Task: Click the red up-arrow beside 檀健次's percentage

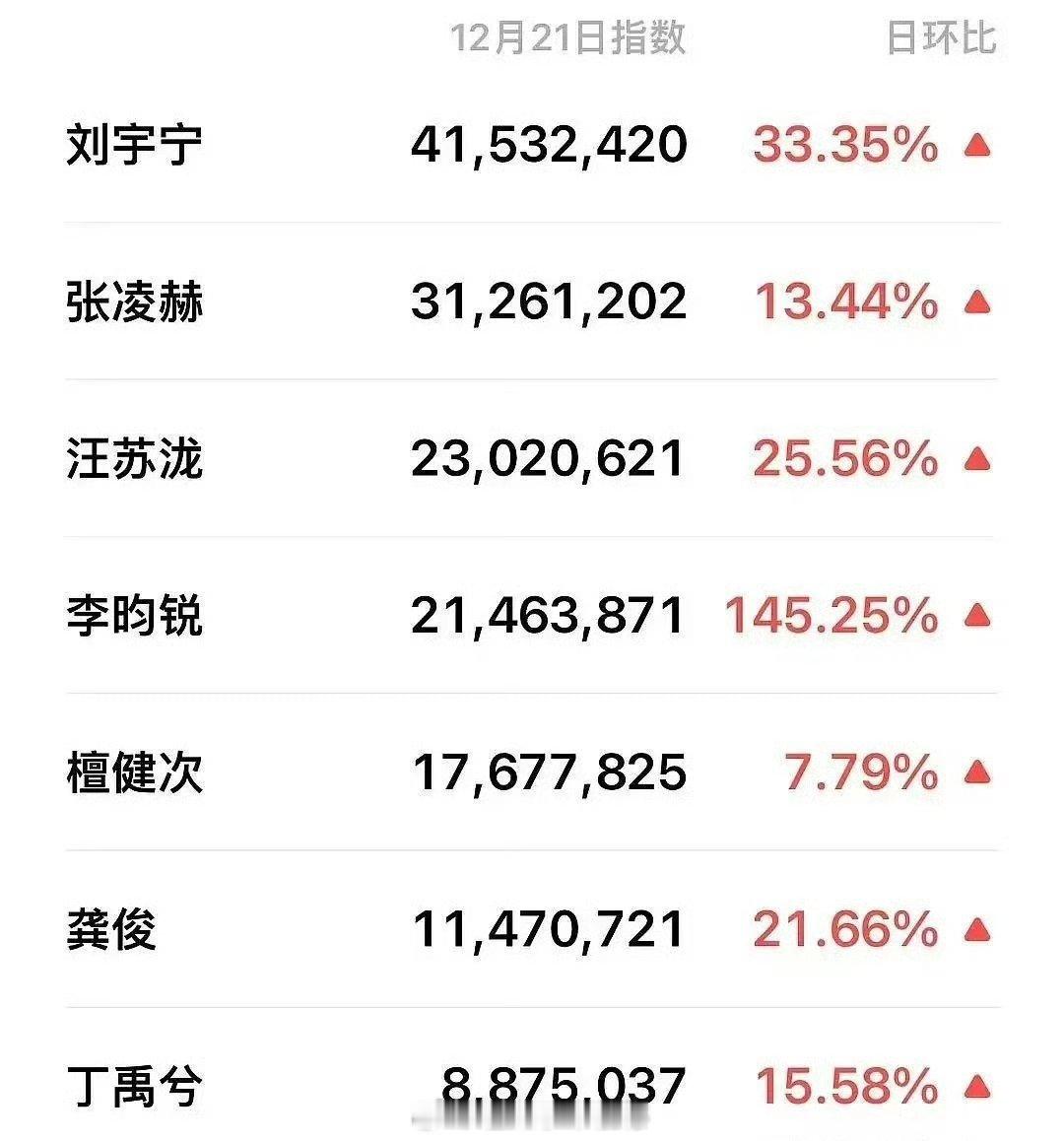Action: pyautogui.click(x=975, y=772)
